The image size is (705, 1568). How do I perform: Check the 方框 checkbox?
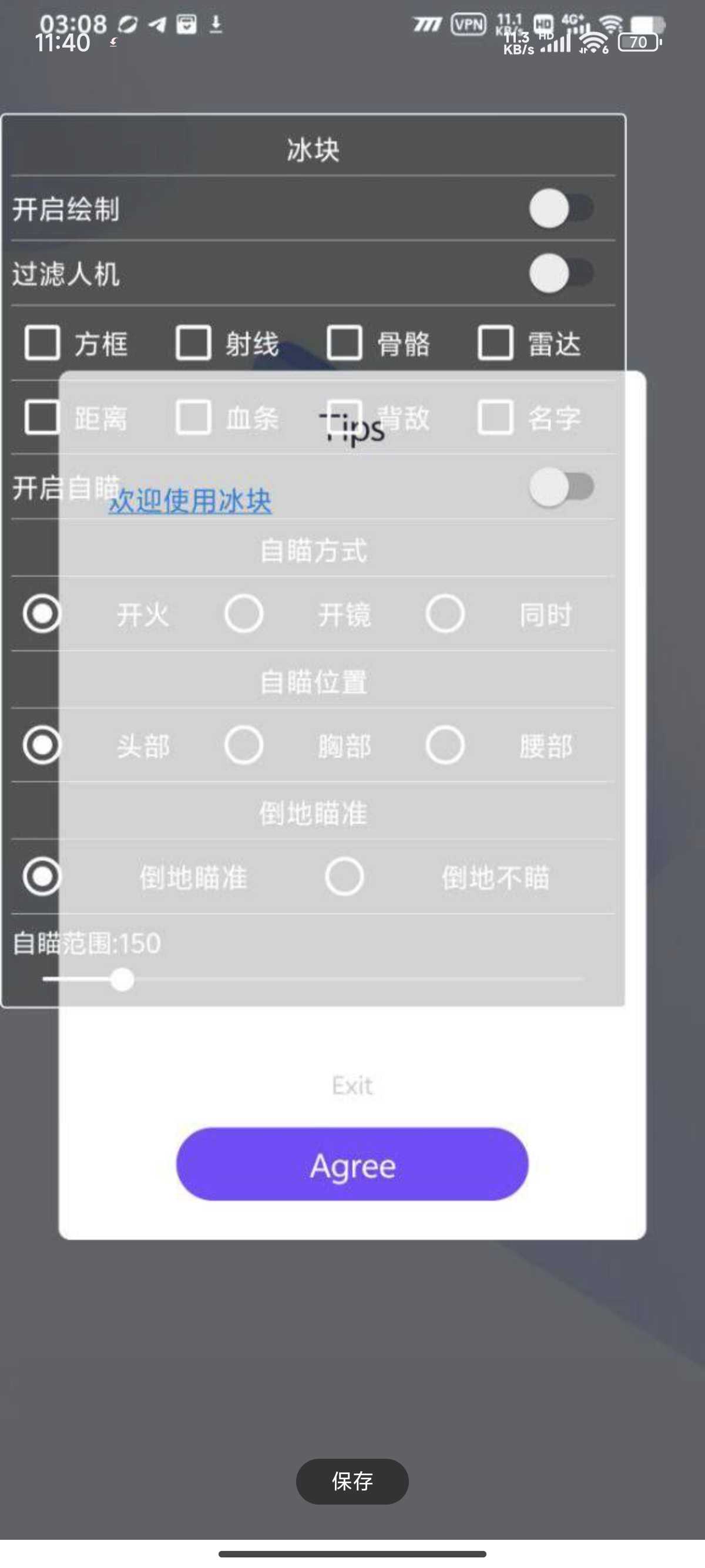point(43,343)
